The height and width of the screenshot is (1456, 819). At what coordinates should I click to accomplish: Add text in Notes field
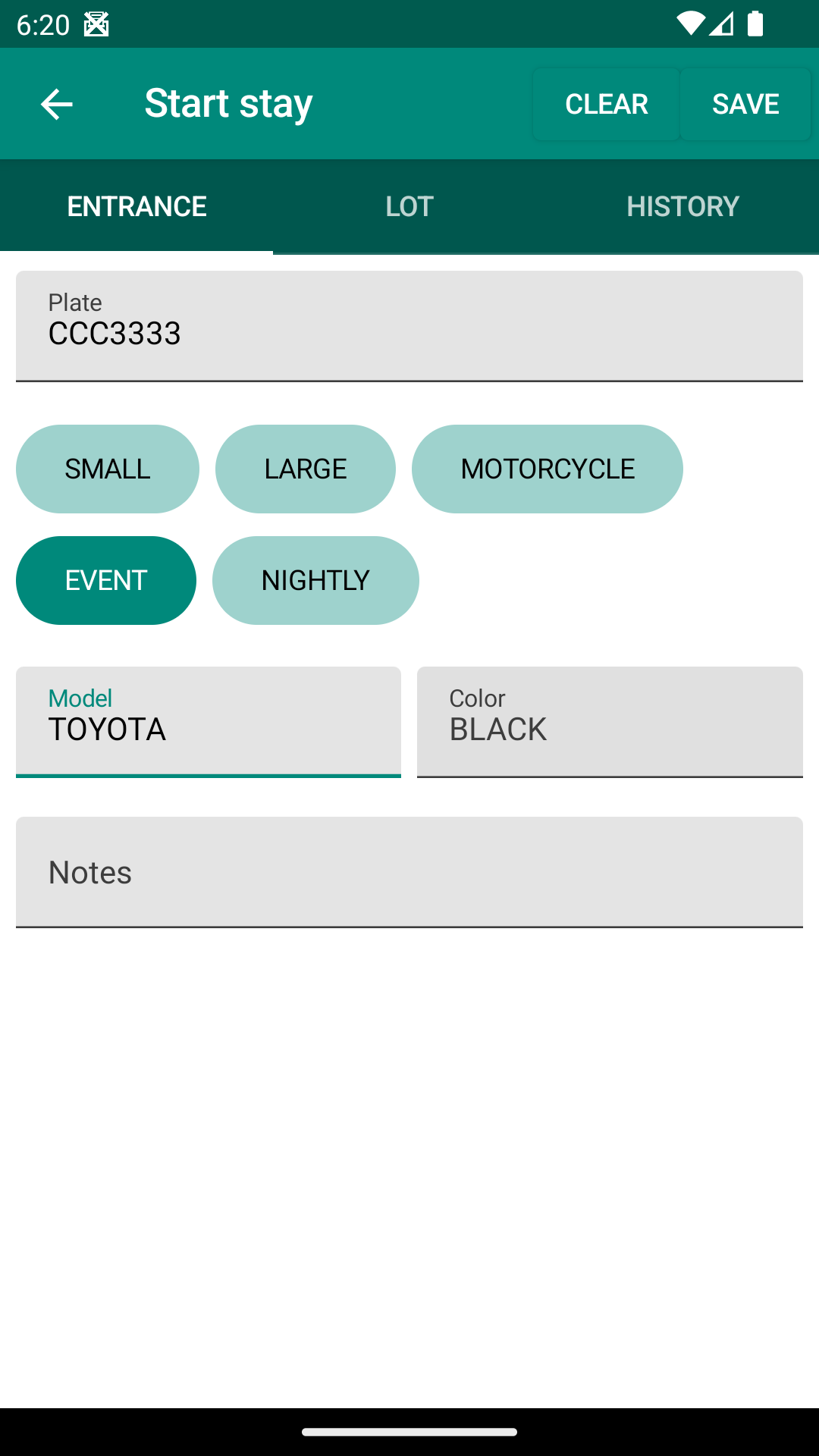pos(409,872)
